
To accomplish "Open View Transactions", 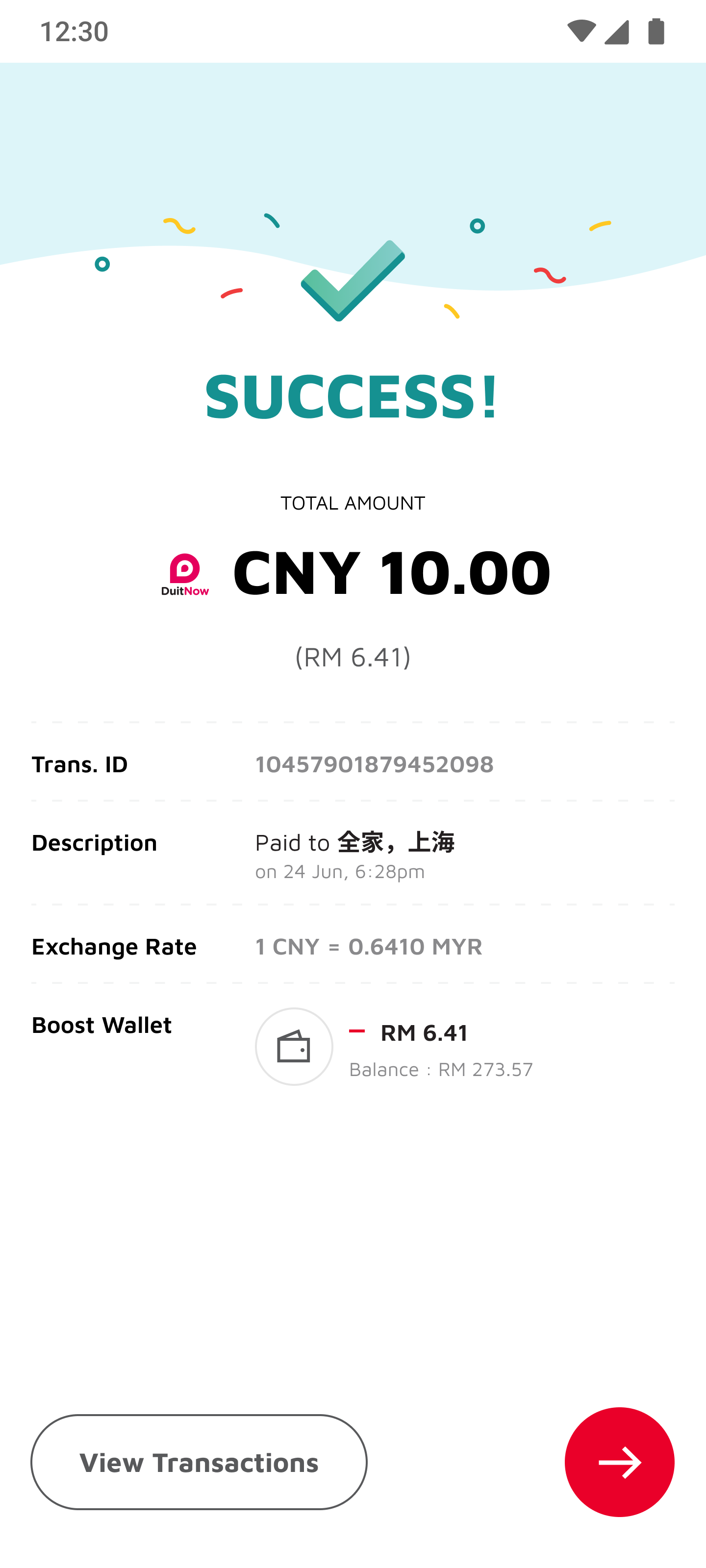I will [x=199, y=1462].
